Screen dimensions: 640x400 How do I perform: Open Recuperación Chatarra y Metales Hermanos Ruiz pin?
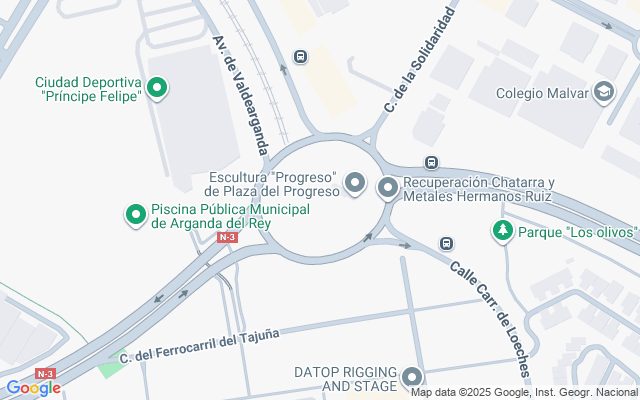click(388, 187)
